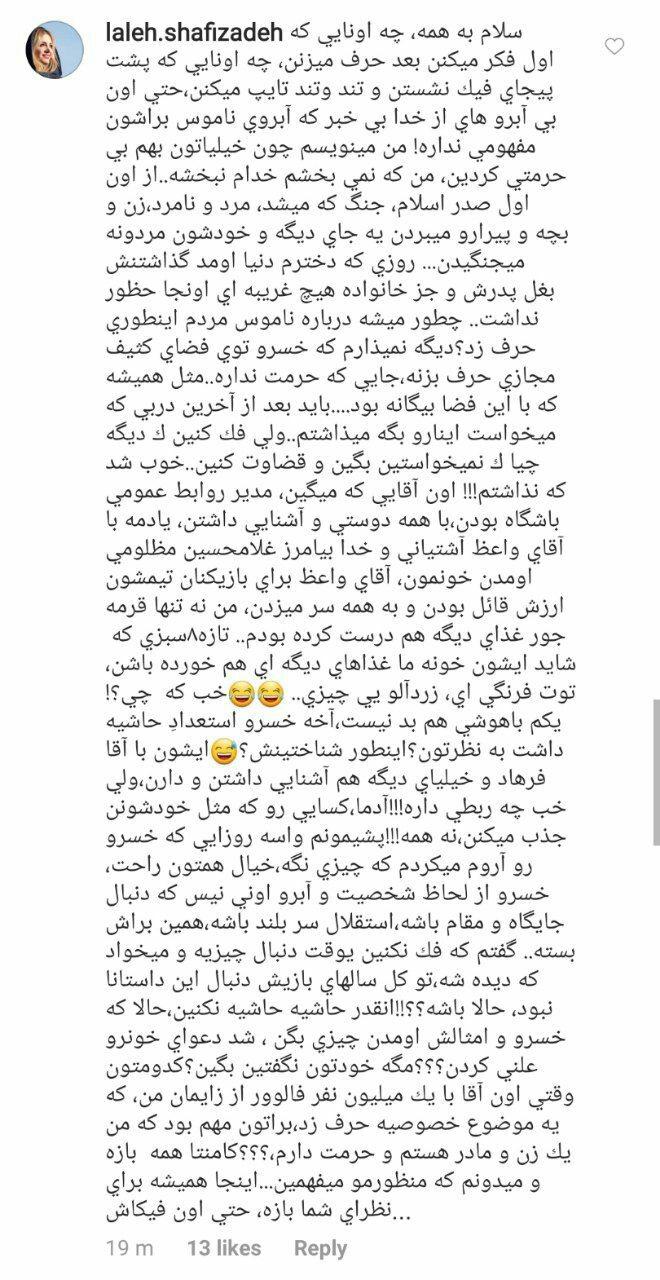Open laleh.shafizadeh's profile picture
Screen dimensions: 660x1280
click(x=54, y=49)
